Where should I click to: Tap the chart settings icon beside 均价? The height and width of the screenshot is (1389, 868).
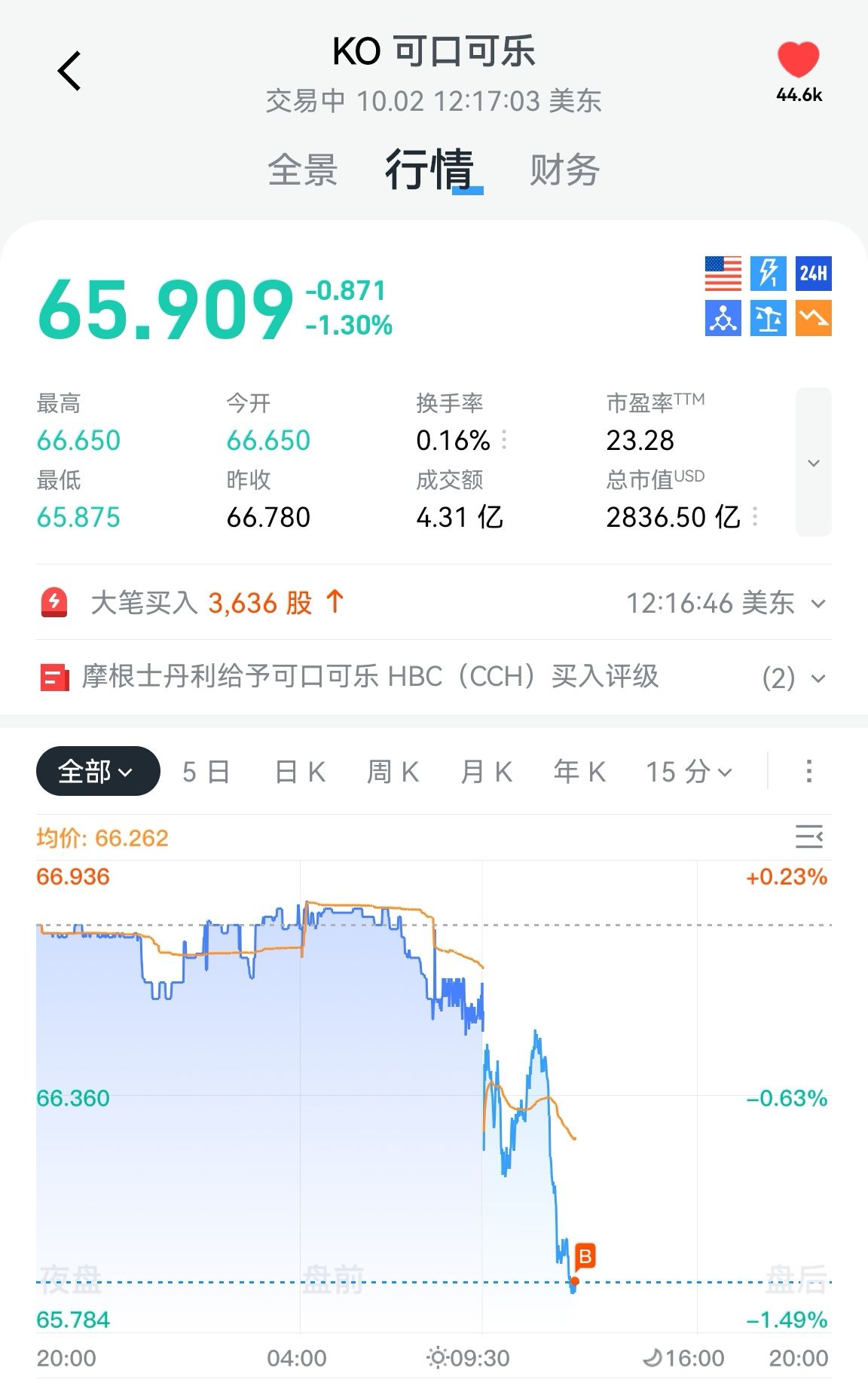tap(808, 837)
